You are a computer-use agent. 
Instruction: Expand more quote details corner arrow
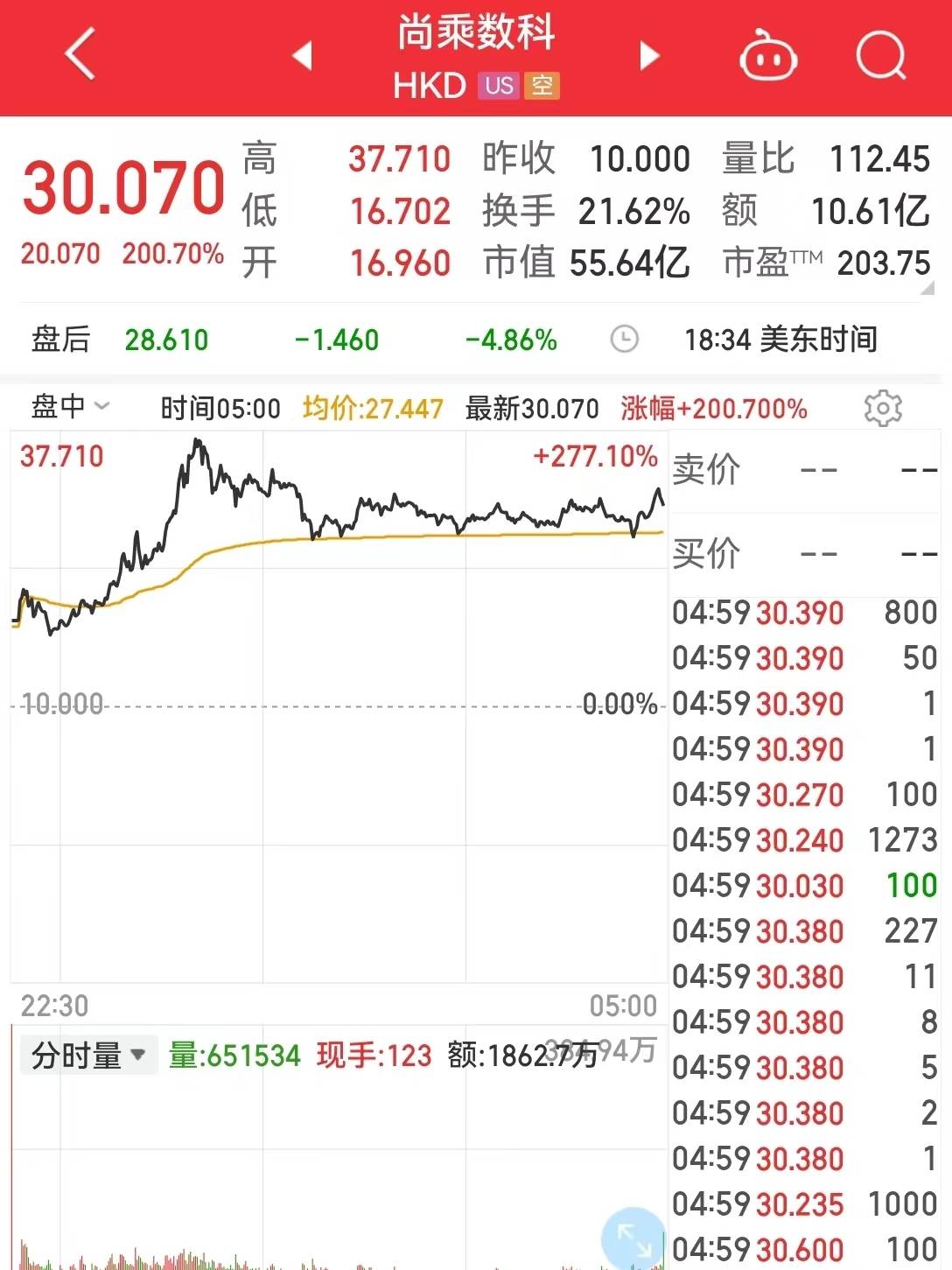[x=927, y=287]
